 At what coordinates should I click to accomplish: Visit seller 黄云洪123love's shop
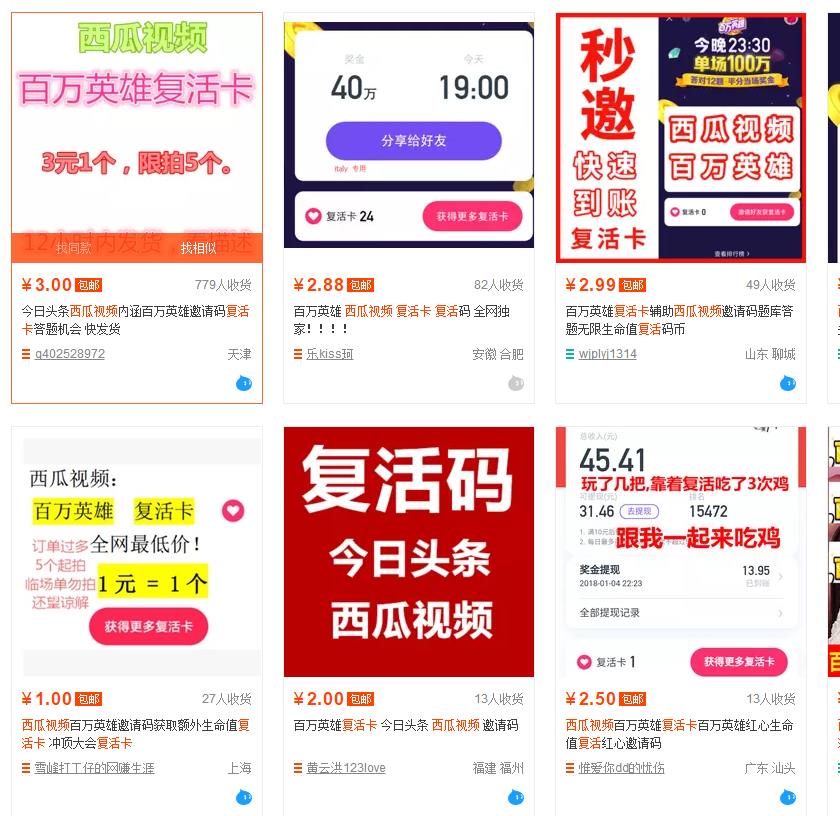point(345,768)
